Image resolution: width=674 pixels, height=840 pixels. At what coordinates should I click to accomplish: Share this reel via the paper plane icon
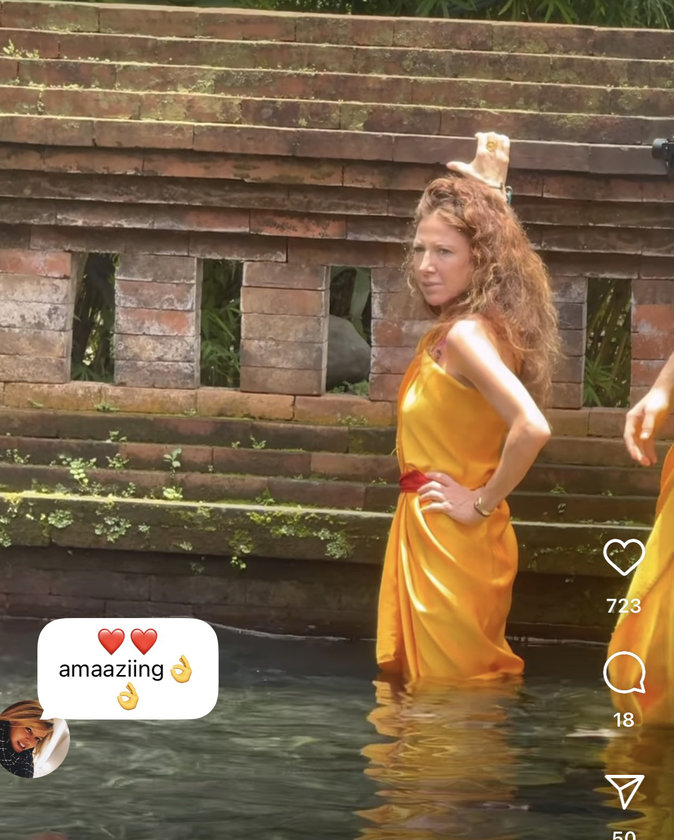624,790
